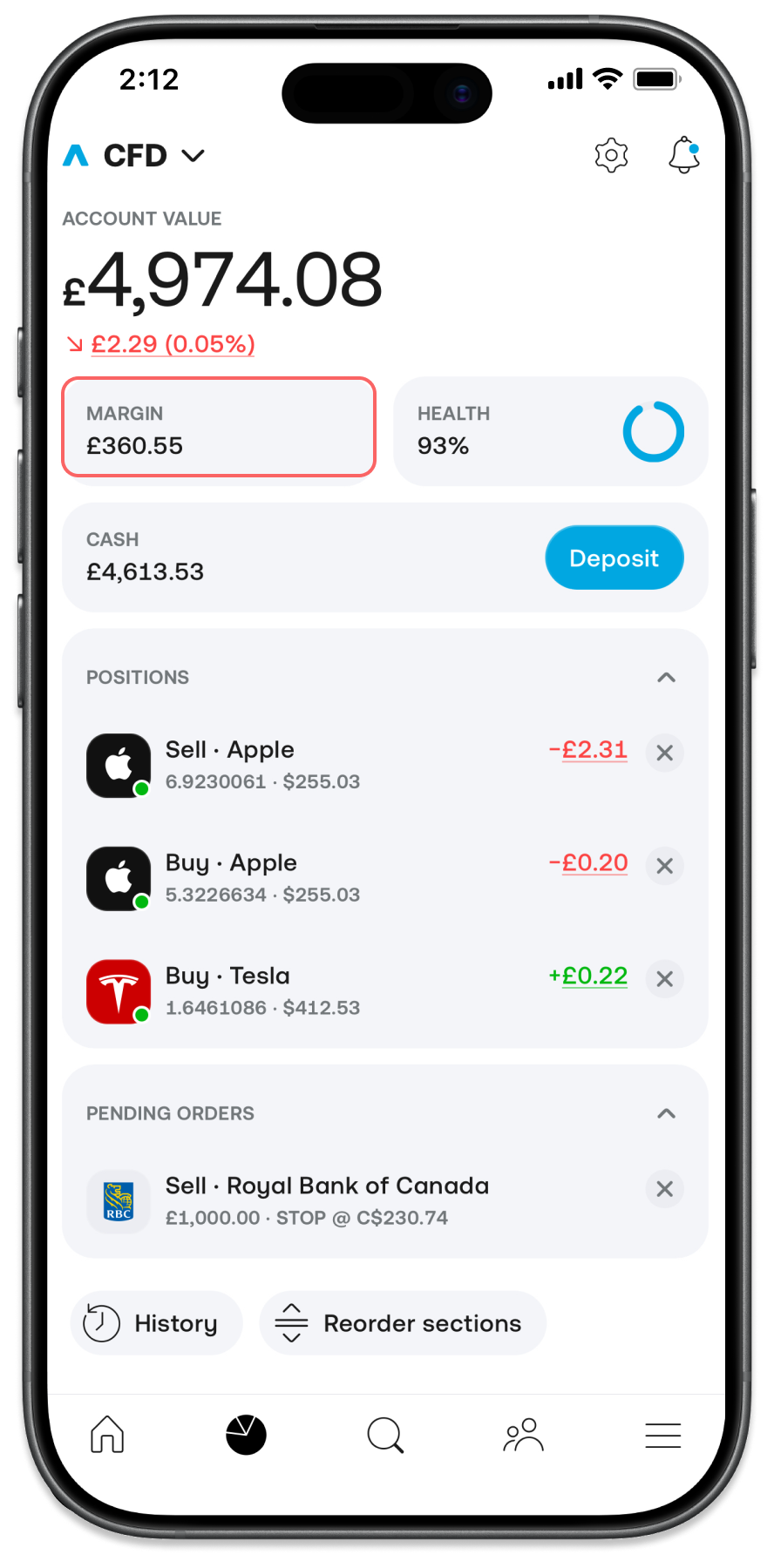Open History
The image size is (774, 1568).
tap(156, 1323)
